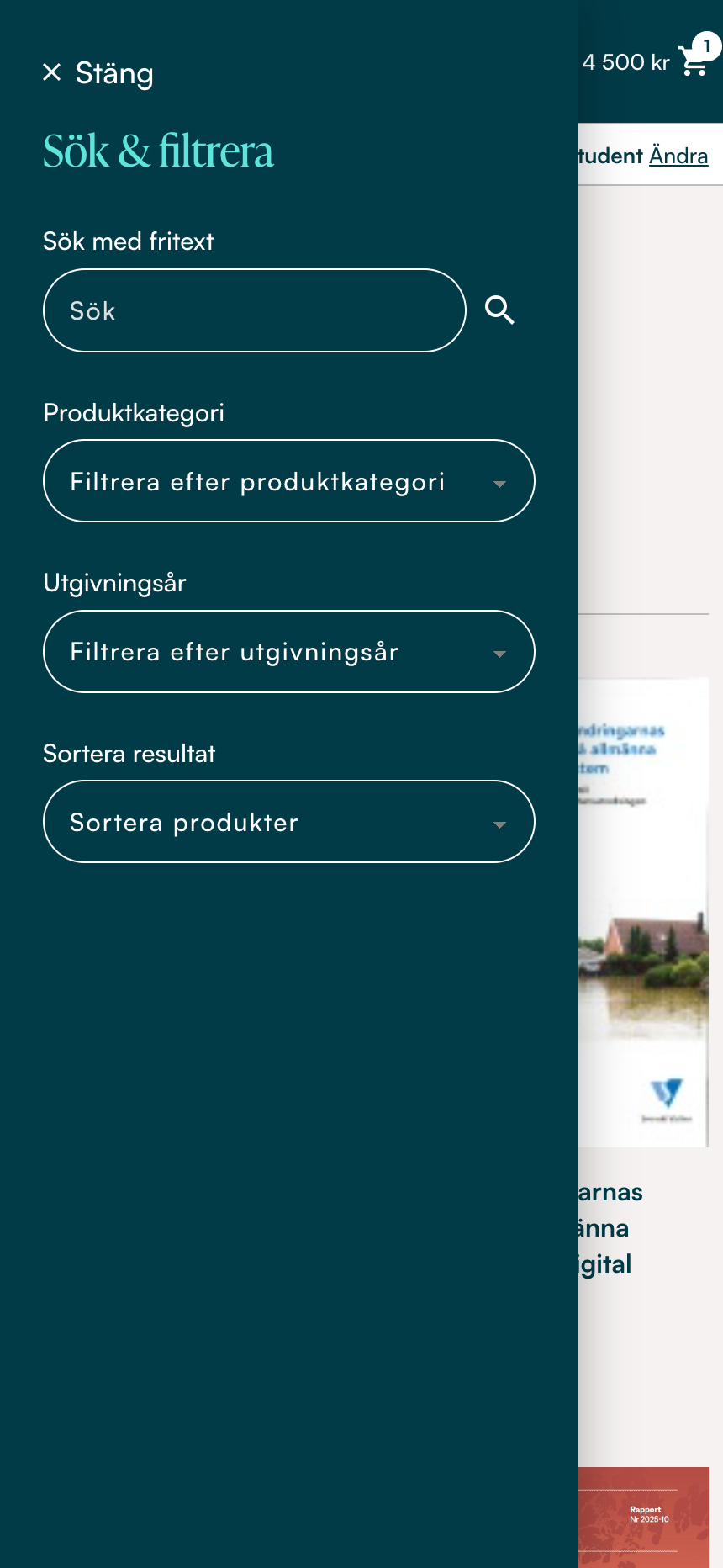Open the Filtrera efter utgivningsår dropdown
This screenshot has height=1568, width=723.
click(x=288, y=652)
